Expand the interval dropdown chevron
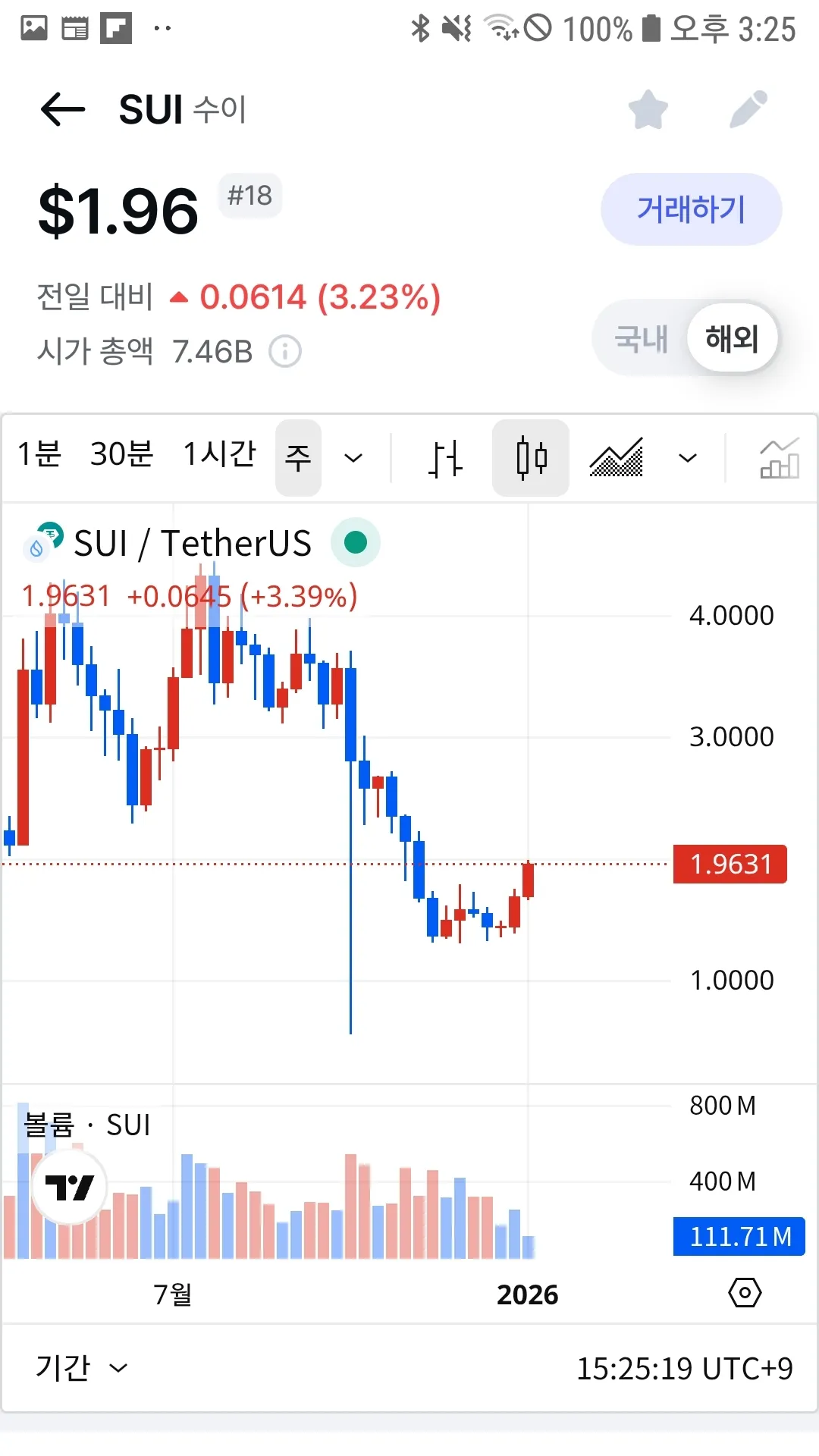Viewport: 819px width, 1456px height. 353,458
